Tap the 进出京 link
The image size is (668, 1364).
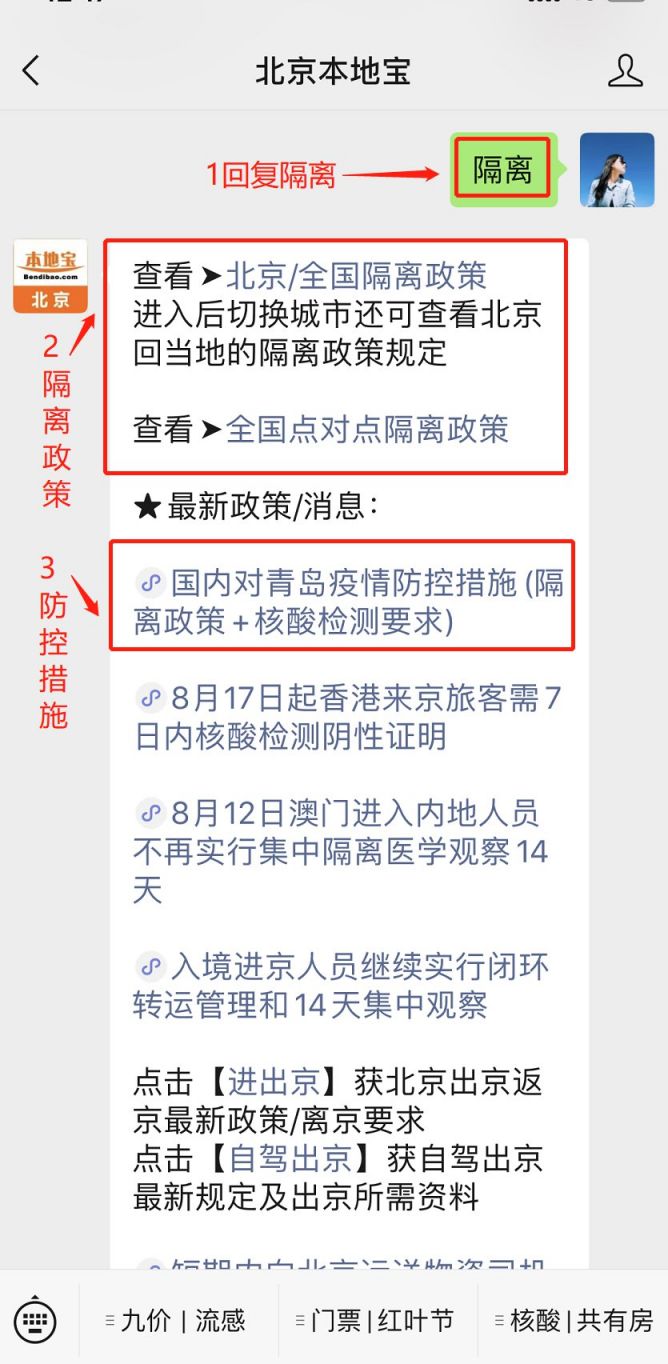pyautogui.click(x=274, y=1082)
